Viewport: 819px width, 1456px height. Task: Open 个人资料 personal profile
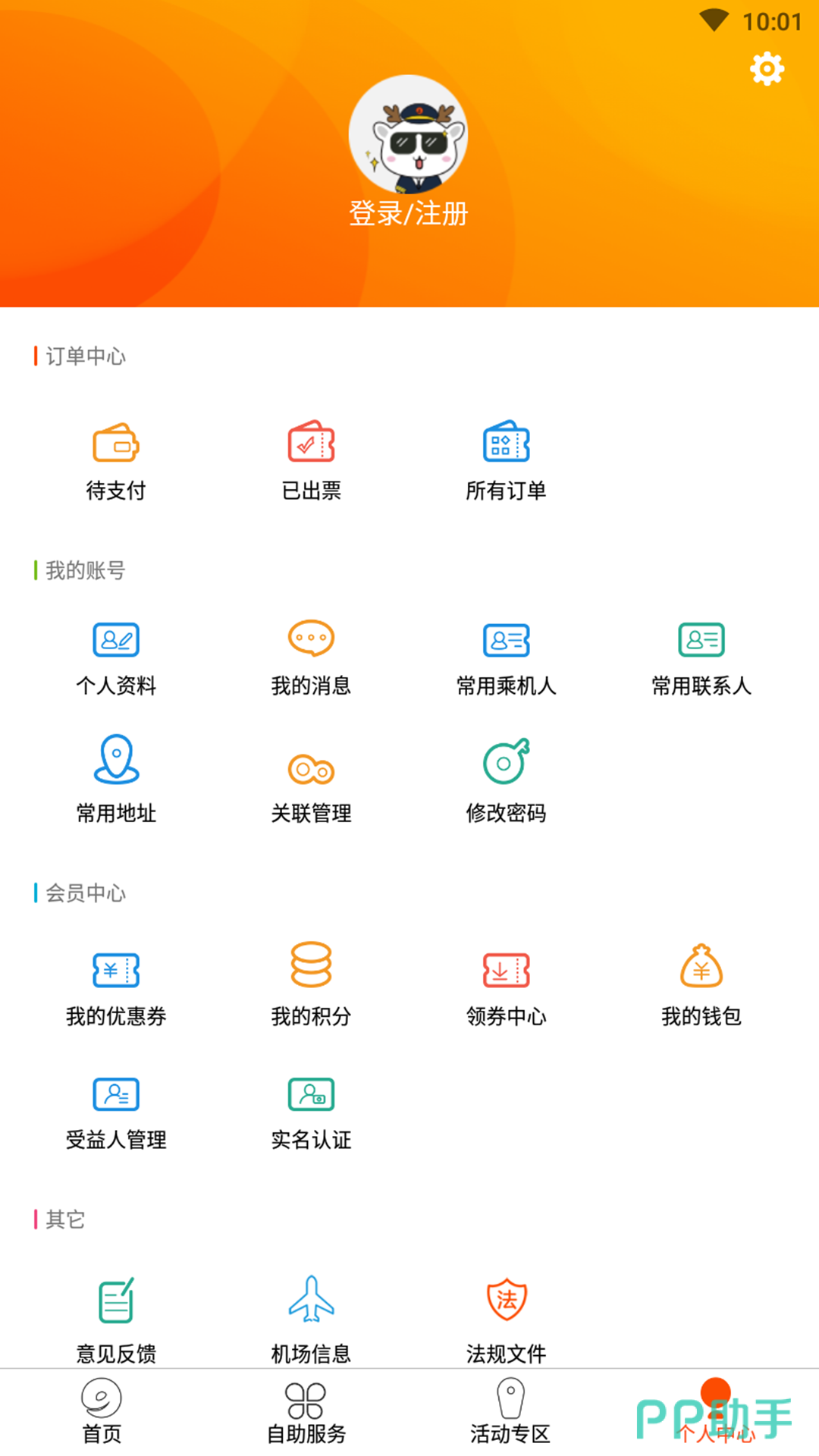pyautogui.click(x=116, y=657)
